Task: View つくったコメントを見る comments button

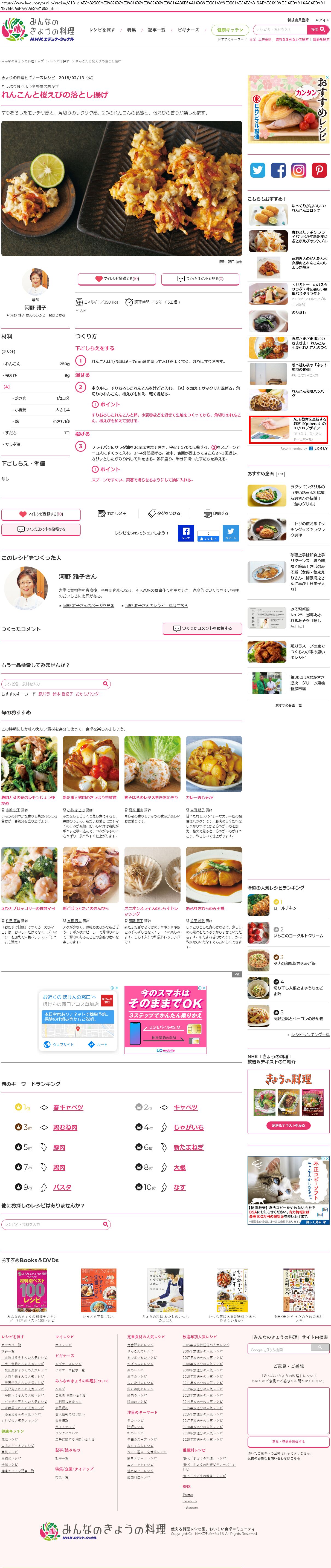Action: click(x=200, y=279)
